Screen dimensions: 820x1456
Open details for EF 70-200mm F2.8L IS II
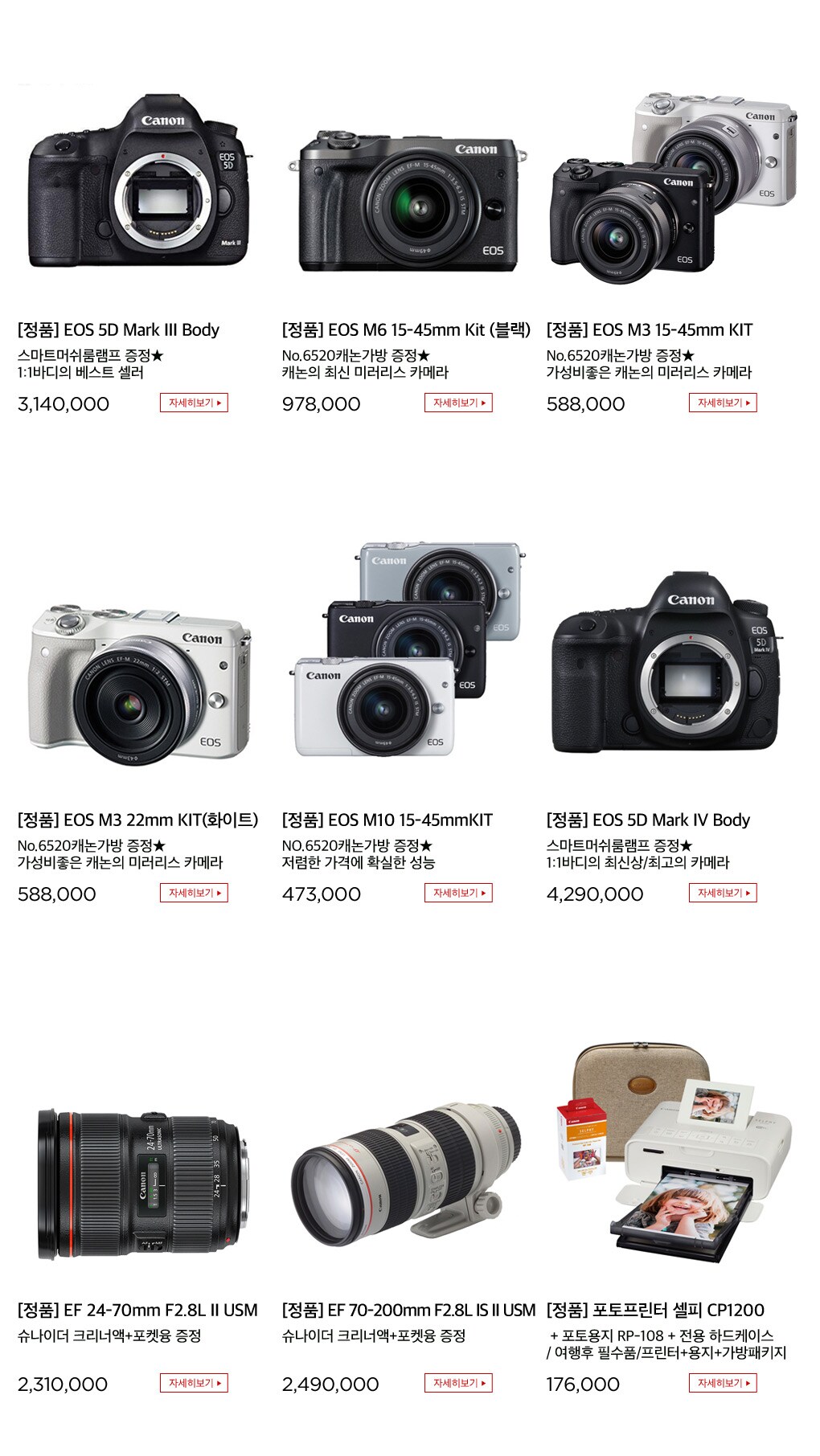pos(458,1383)
